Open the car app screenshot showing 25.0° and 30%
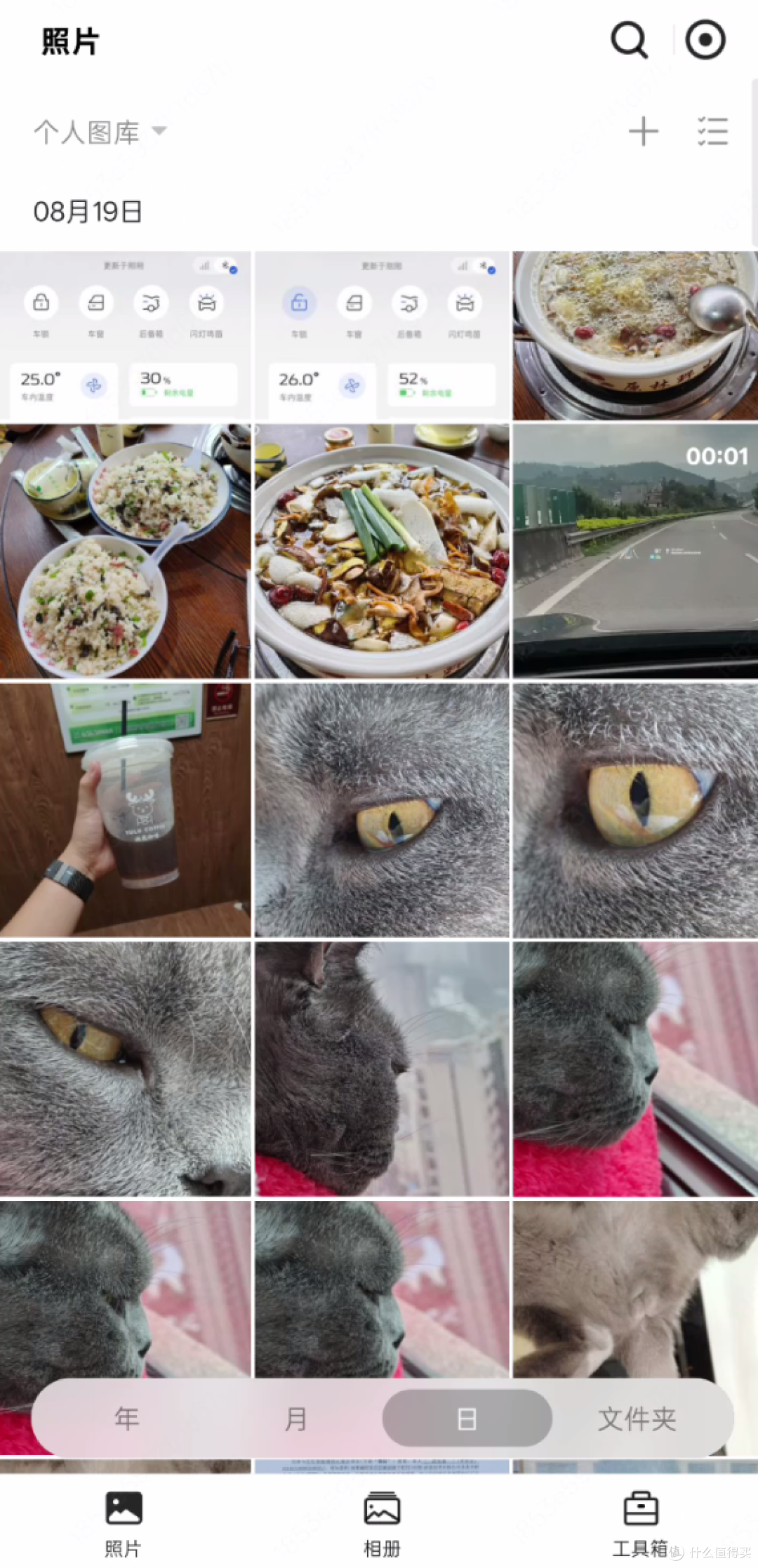 (x=125, y=335)
